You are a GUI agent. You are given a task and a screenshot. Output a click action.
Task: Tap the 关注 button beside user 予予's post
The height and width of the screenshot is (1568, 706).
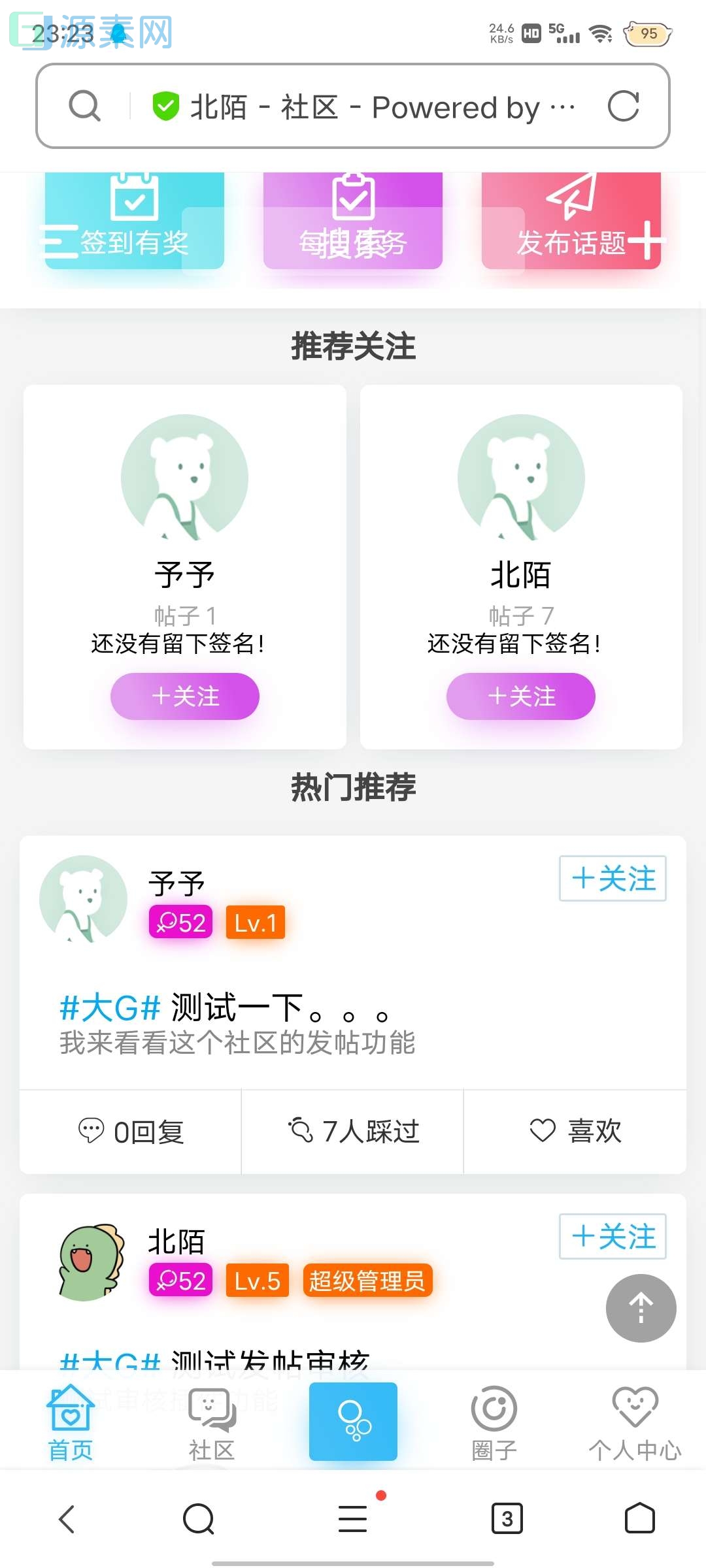point(612,878)
